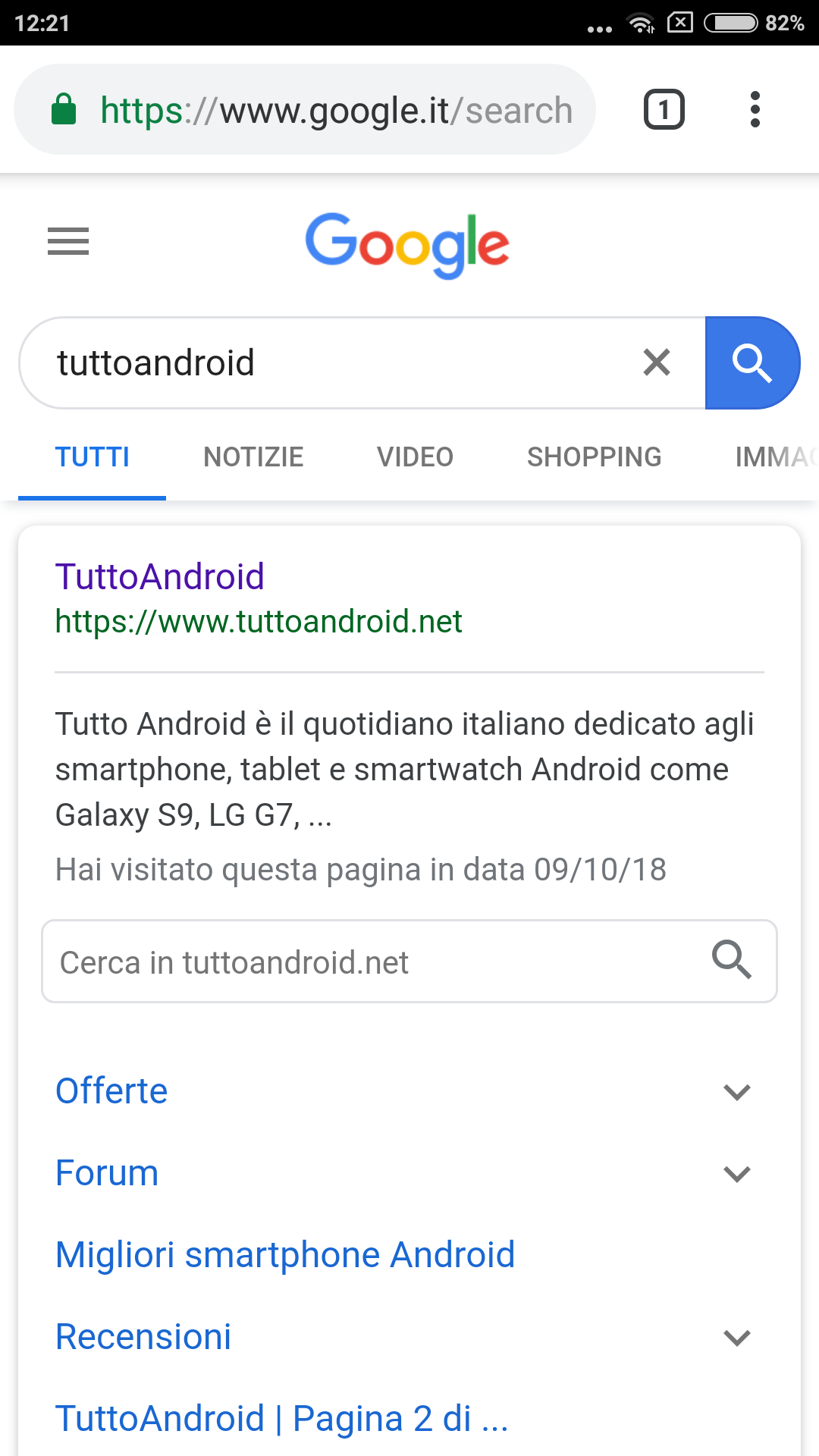This screenshot has height=1456, width=819.
Task: Switch to the Shopping tab
Action: click(594, 457)
